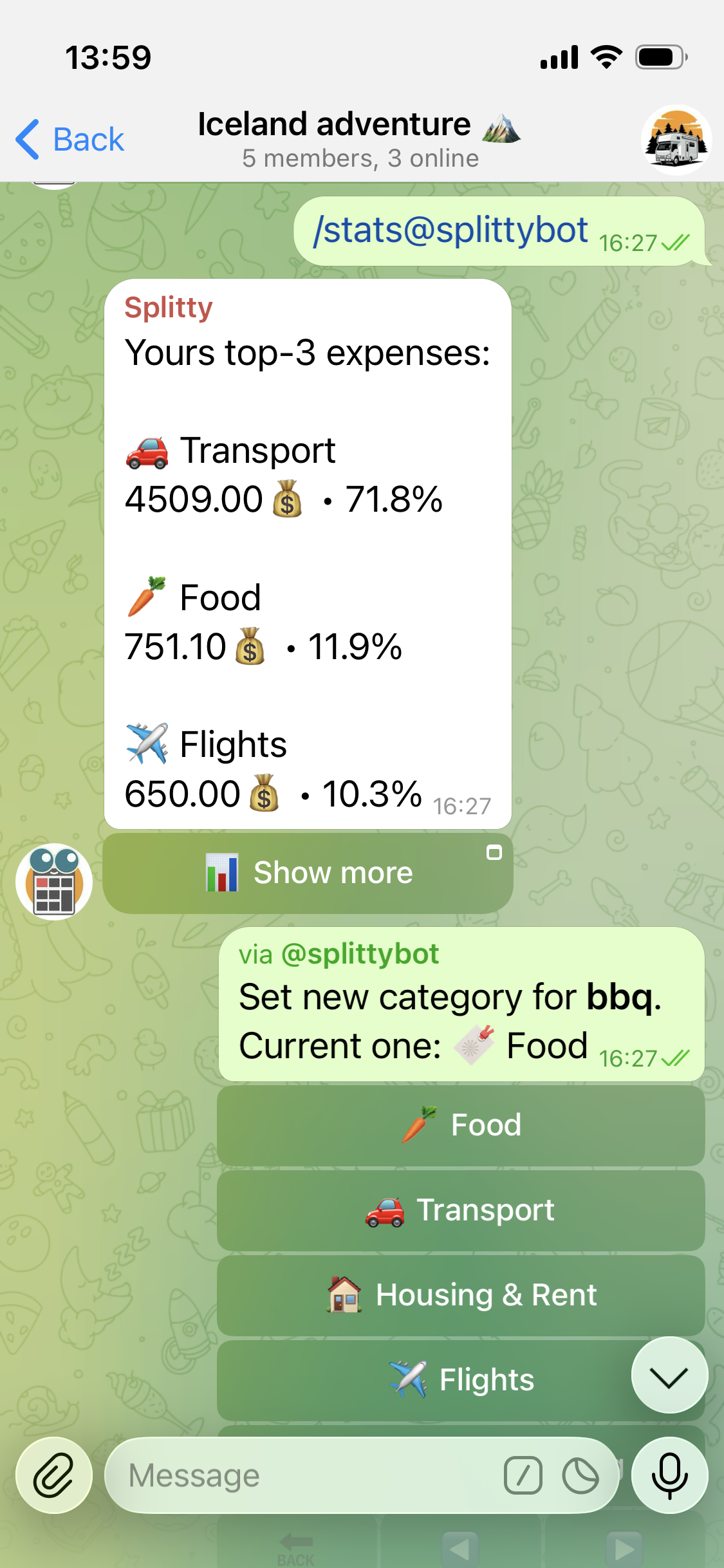
Task: Open the Iceland adventure group avatar
Action: click(676, 140)
